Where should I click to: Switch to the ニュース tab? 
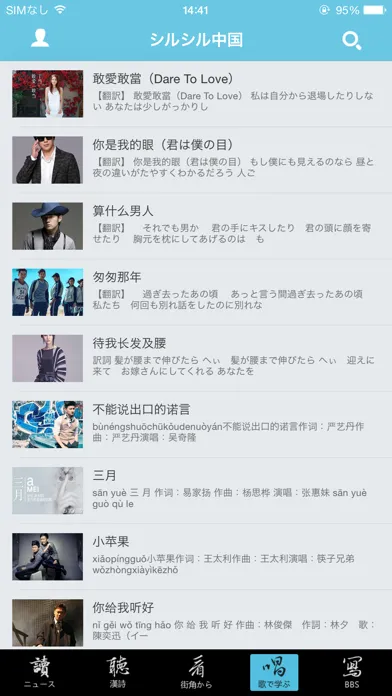tap(40, 672)
